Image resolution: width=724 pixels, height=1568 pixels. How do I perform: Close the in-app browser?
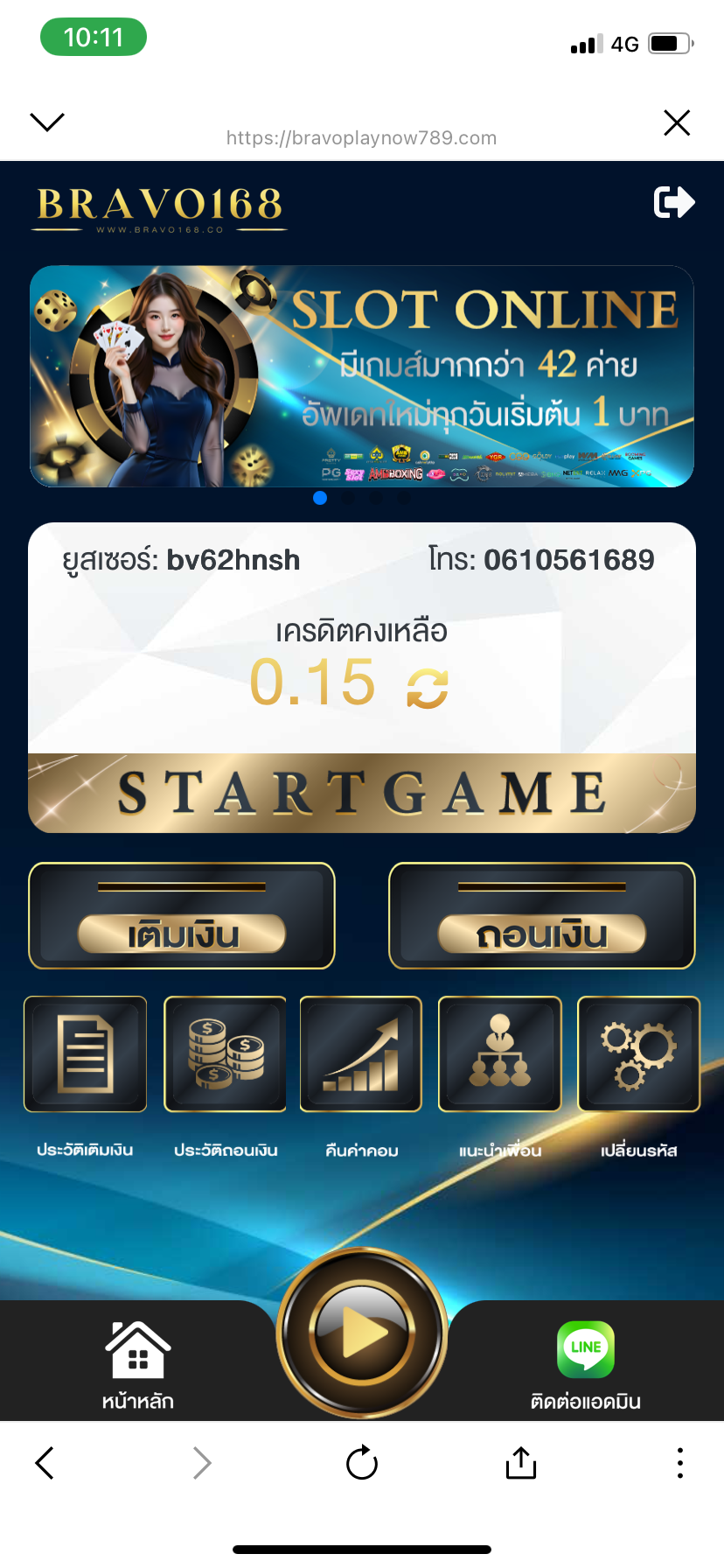click(677, 122)
